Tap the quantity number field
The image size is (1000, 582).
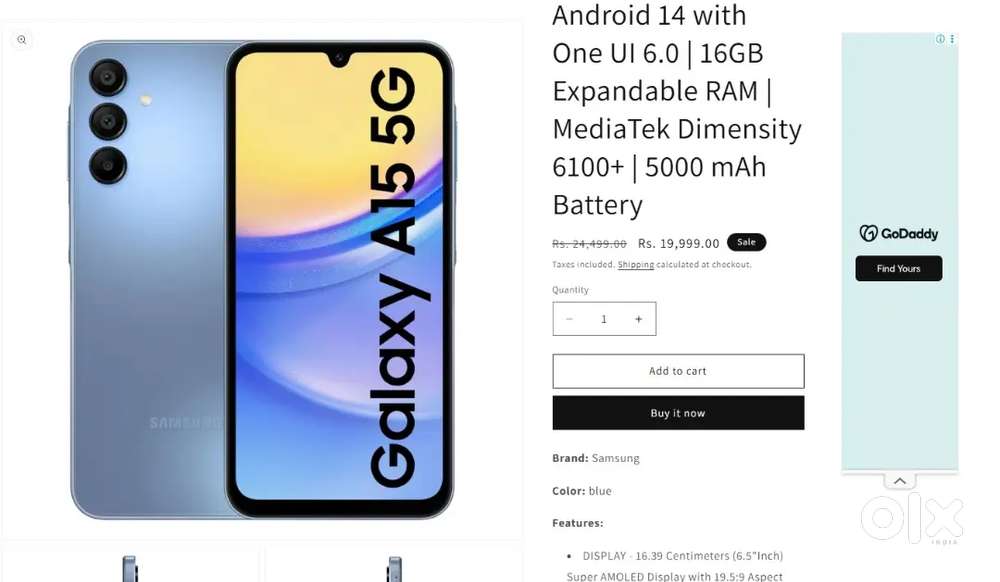click(604, 319)
